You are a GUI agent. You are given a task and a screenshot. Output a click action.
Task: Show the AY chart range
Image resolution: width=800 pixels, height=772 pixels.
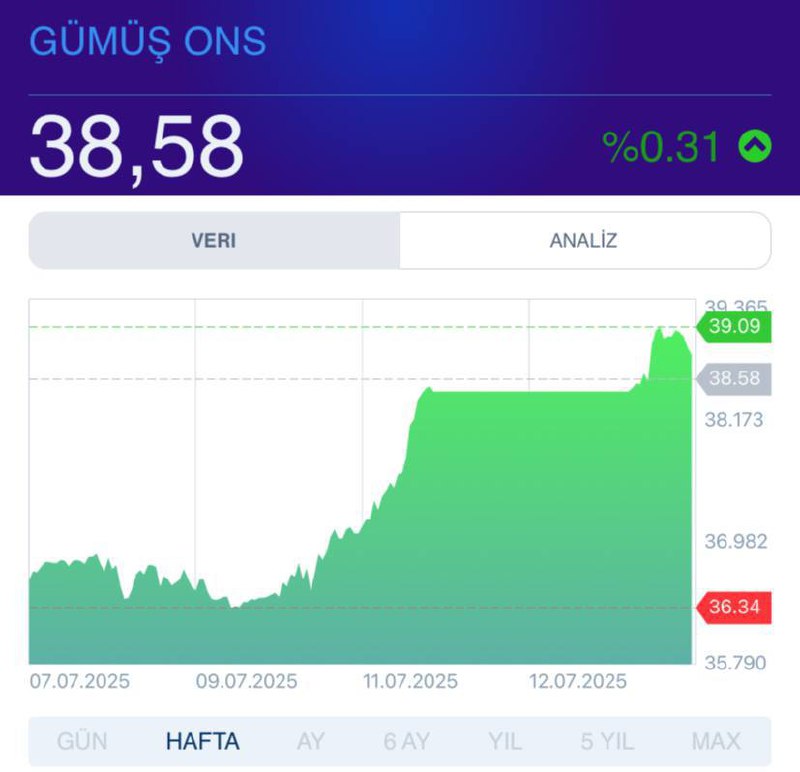pos(310,741)
